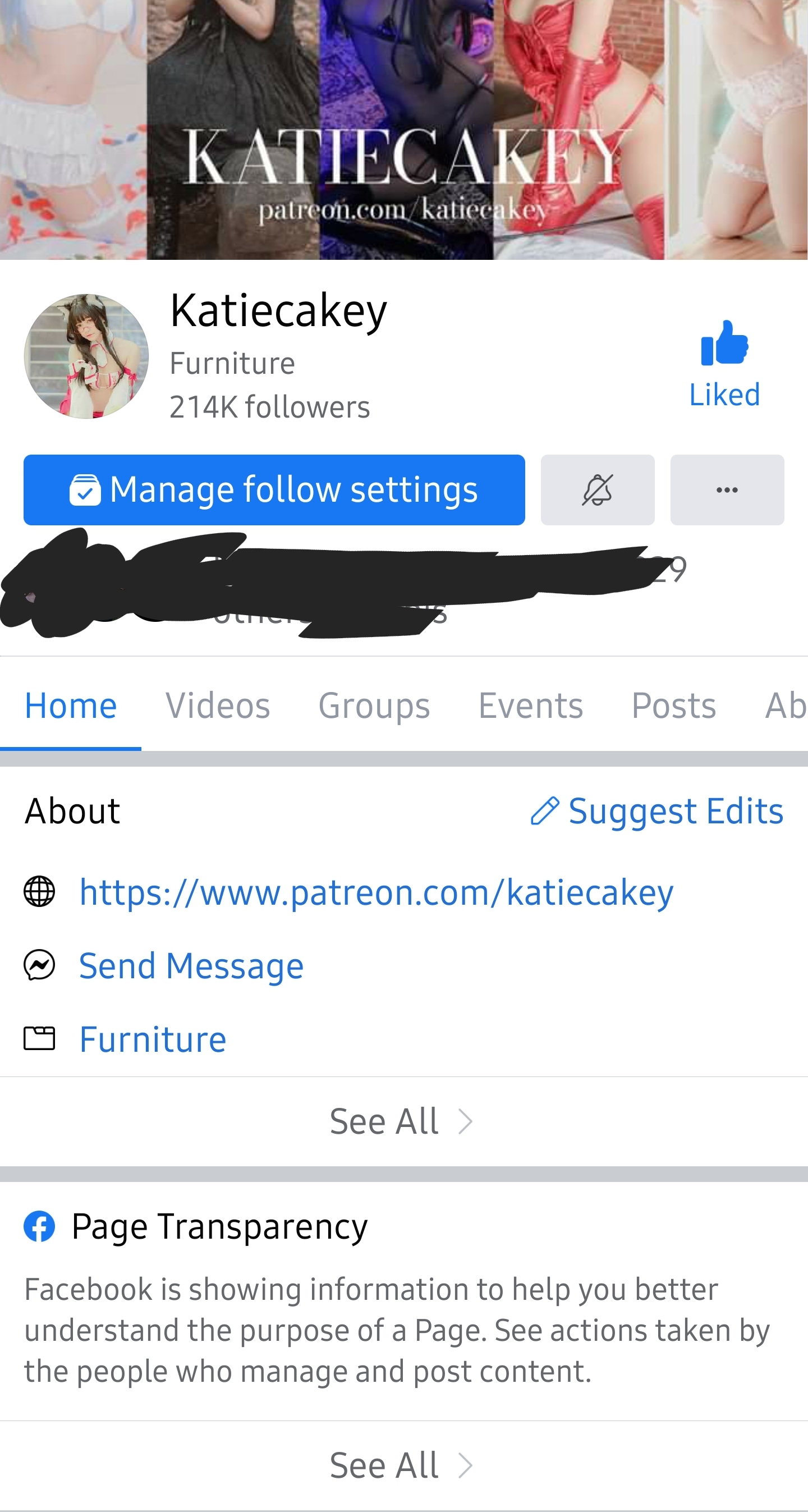
Task: Switch to the Videos tab
Action: tap(218, 705)
